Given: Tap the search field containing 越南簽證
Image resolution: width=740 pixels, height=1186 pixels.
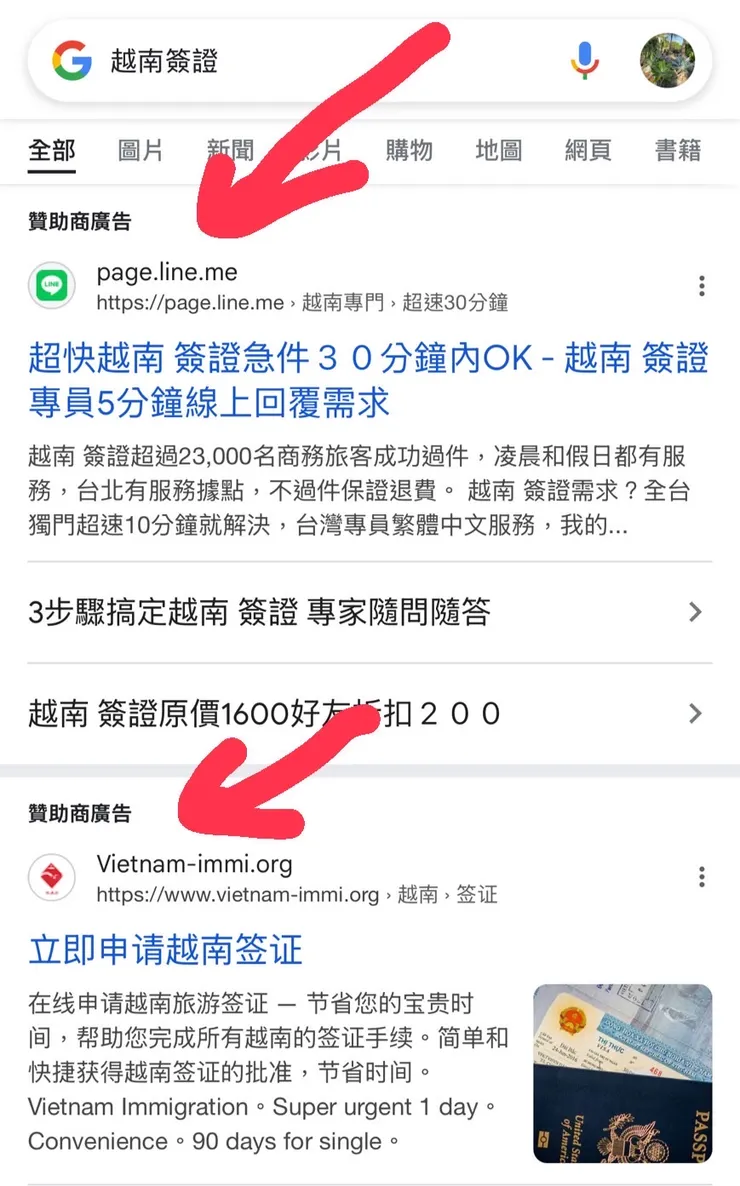Looking at the screenshot, I should point(300,60).
